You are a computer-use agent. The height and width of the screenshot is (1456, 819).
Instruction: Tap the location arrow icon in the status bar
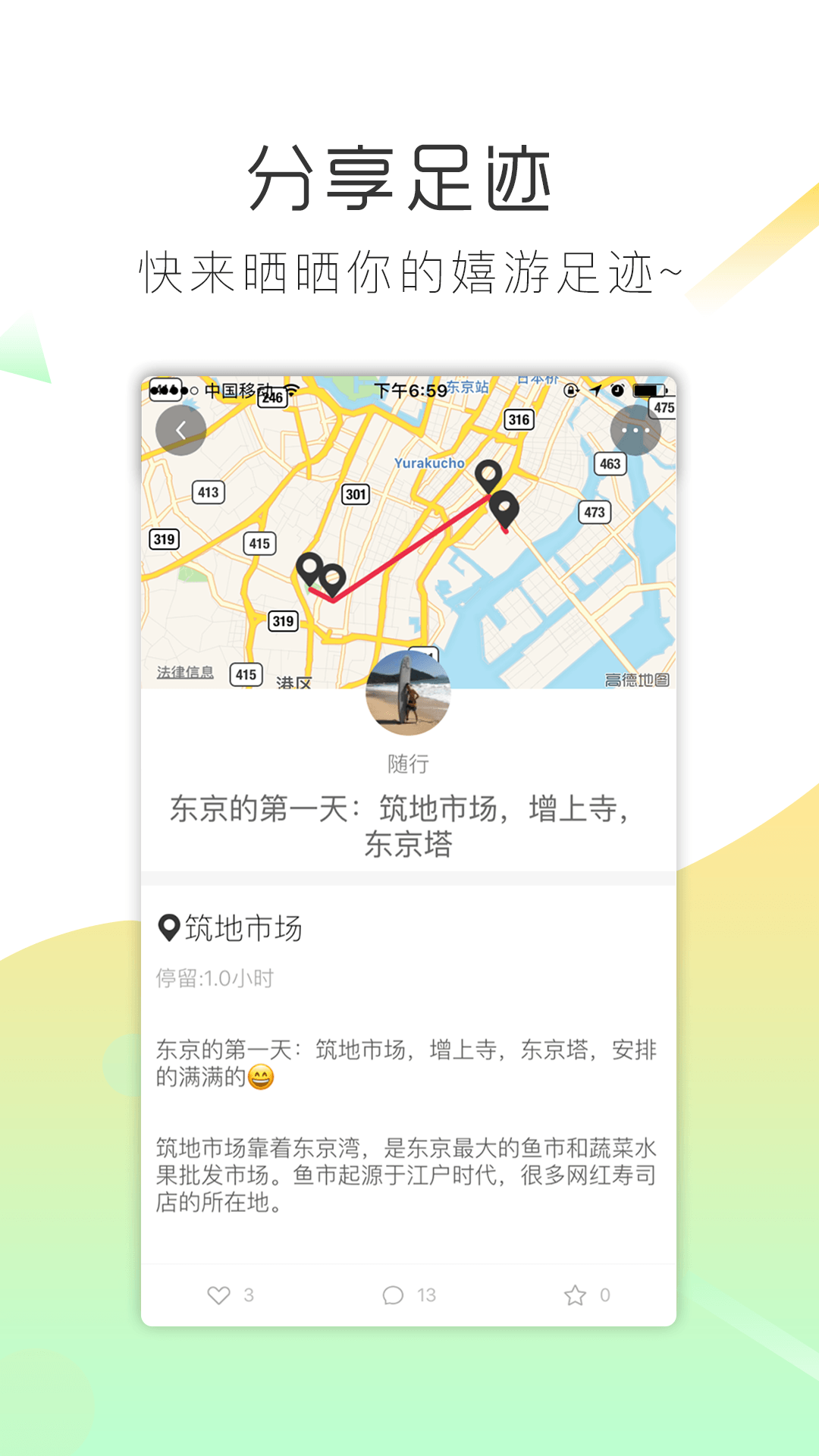pyautogui.click(x=596, y=388)
